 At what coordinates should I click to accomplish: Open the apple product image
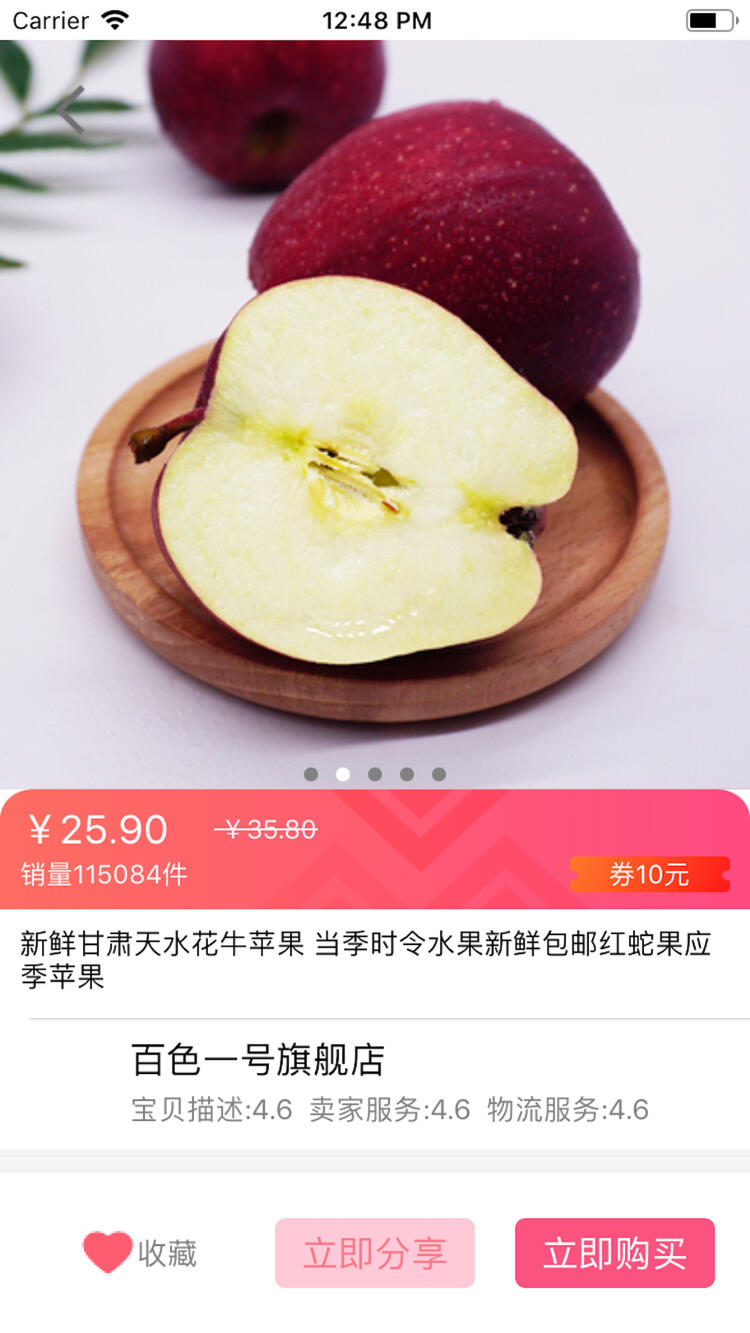[x=375, y=420]
